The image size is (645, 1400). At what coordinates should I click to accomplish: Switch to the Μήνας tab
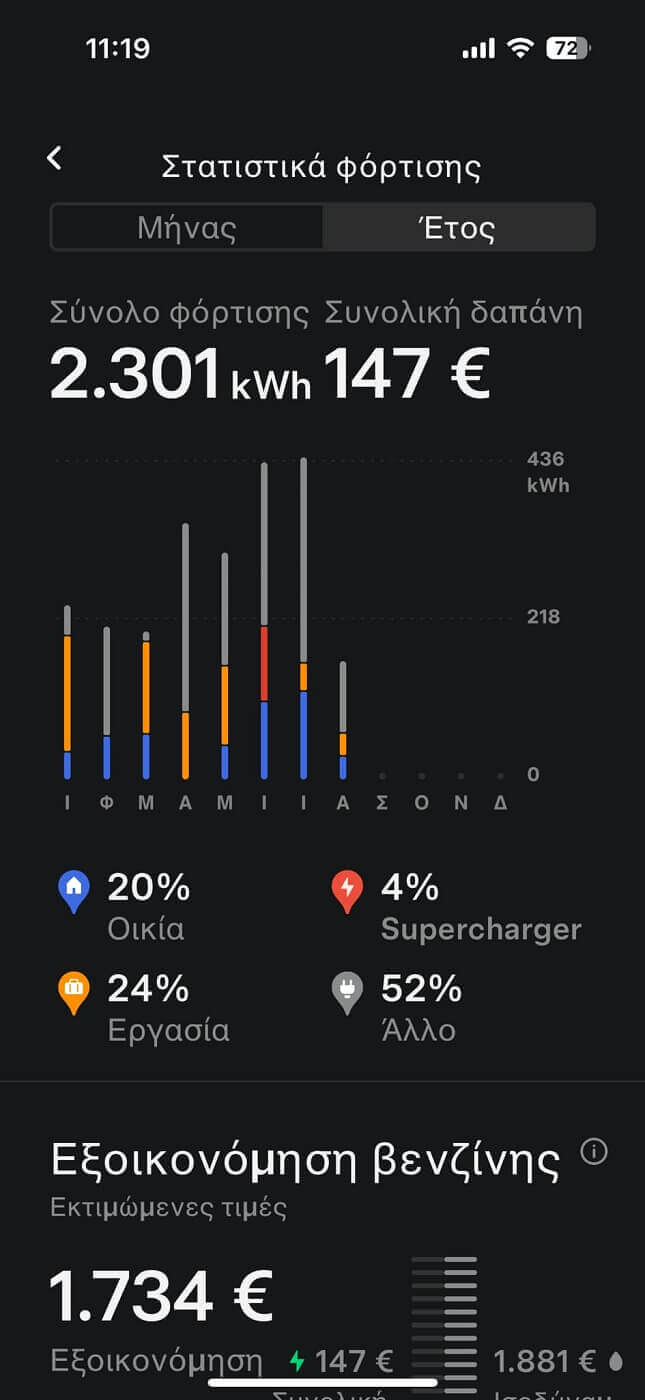pyautogui.click(x=187, y=228)
